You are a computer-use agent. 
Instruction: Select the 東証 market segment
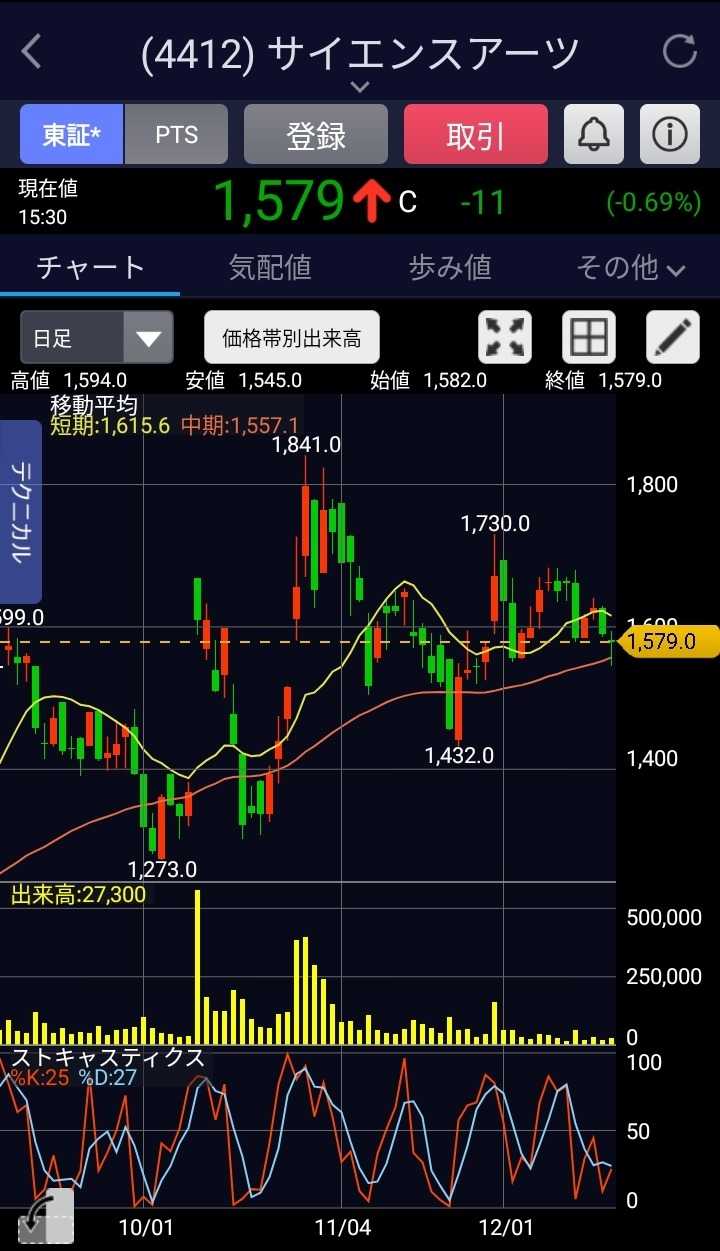pyautogui.click(x=72, y=134)
